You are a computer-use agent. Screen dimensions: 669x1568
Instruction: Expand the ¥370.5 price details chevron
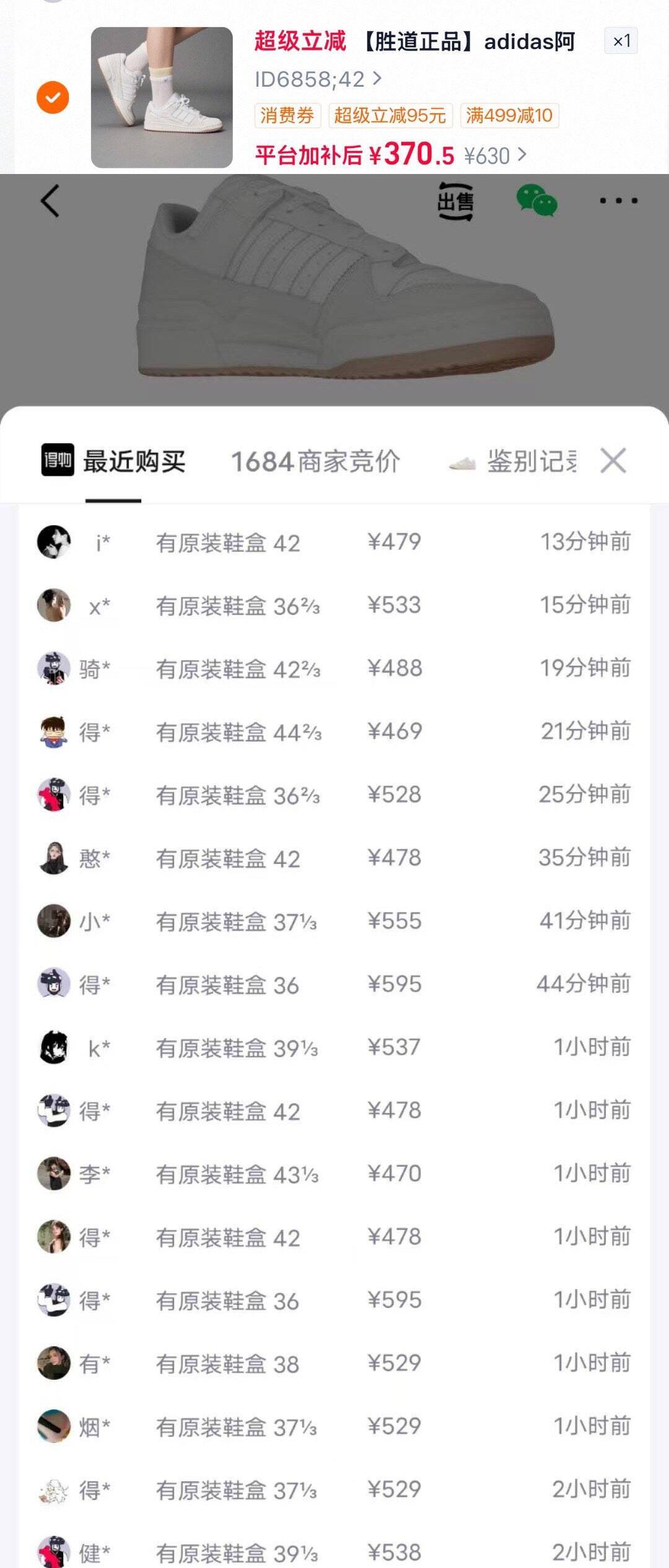522,154
